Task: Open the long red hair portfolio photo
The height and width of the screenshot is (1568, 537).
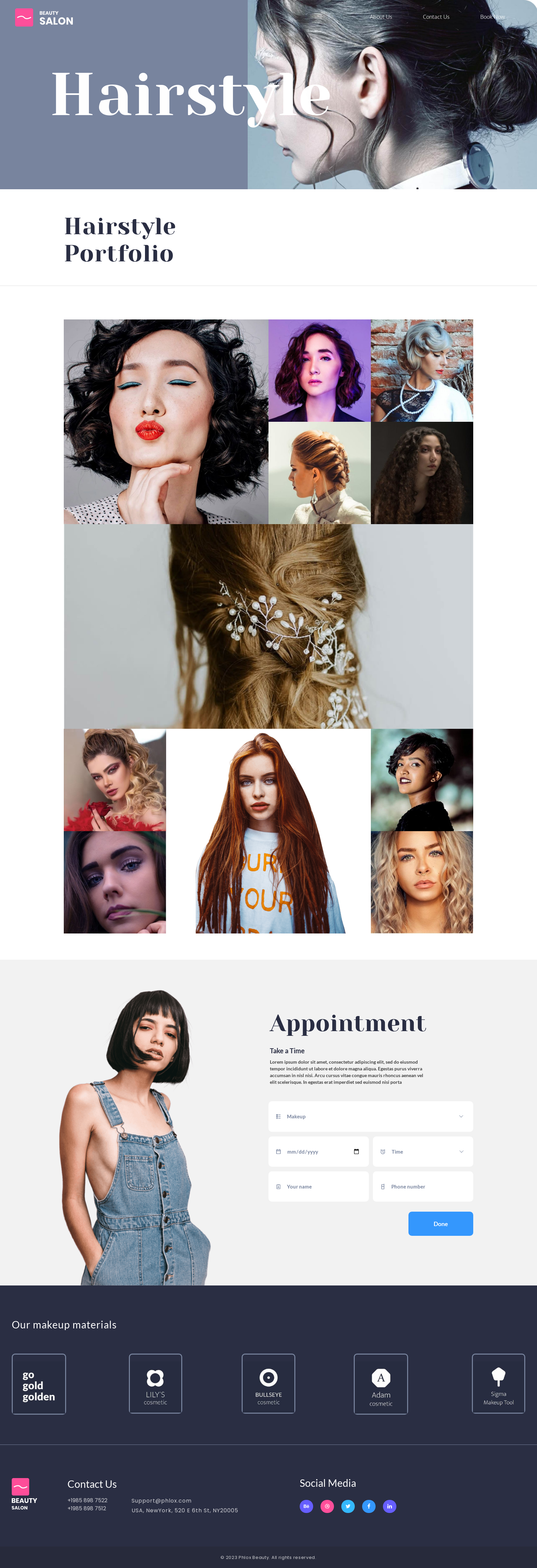Action: (x=268, y=830)
